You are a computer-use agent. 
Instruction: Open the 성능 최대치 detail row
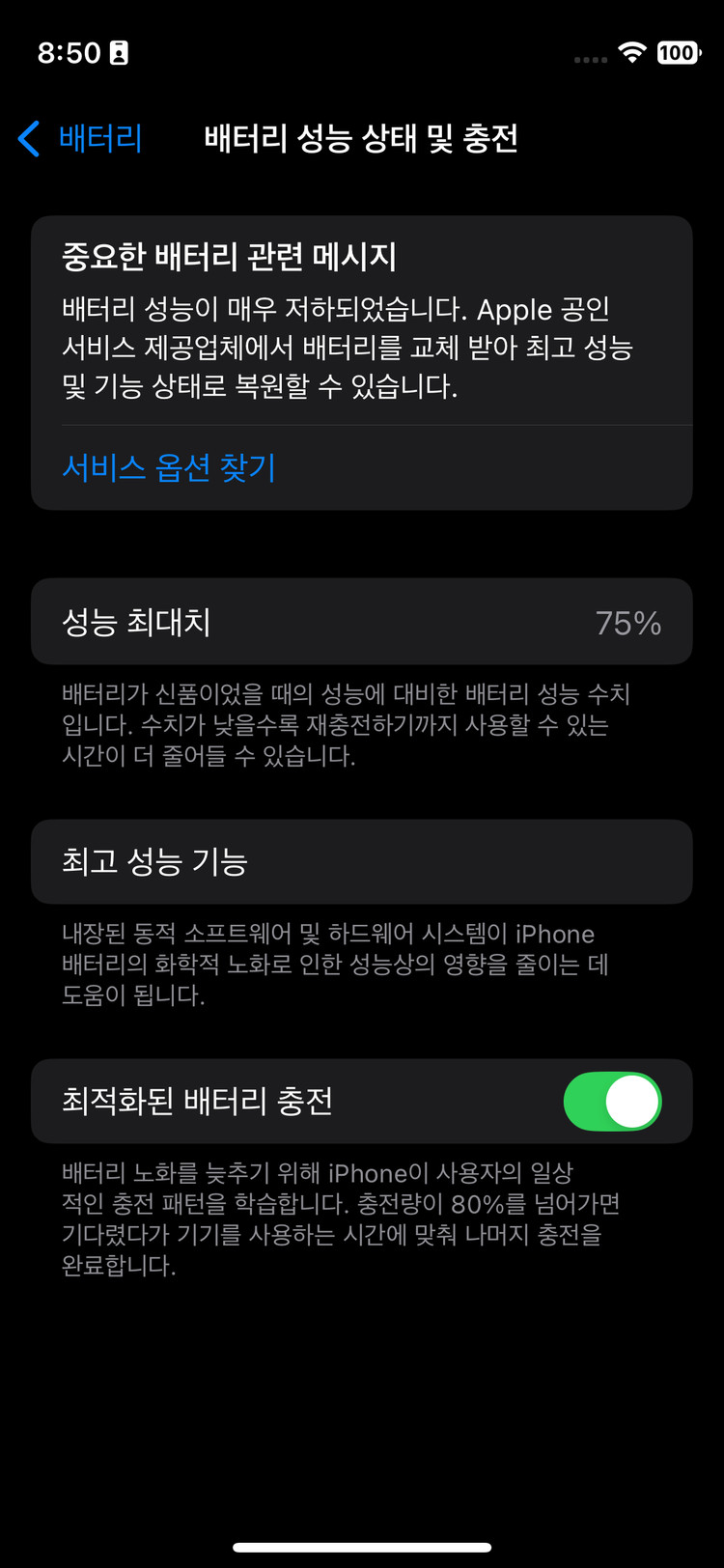click(362, 622)
